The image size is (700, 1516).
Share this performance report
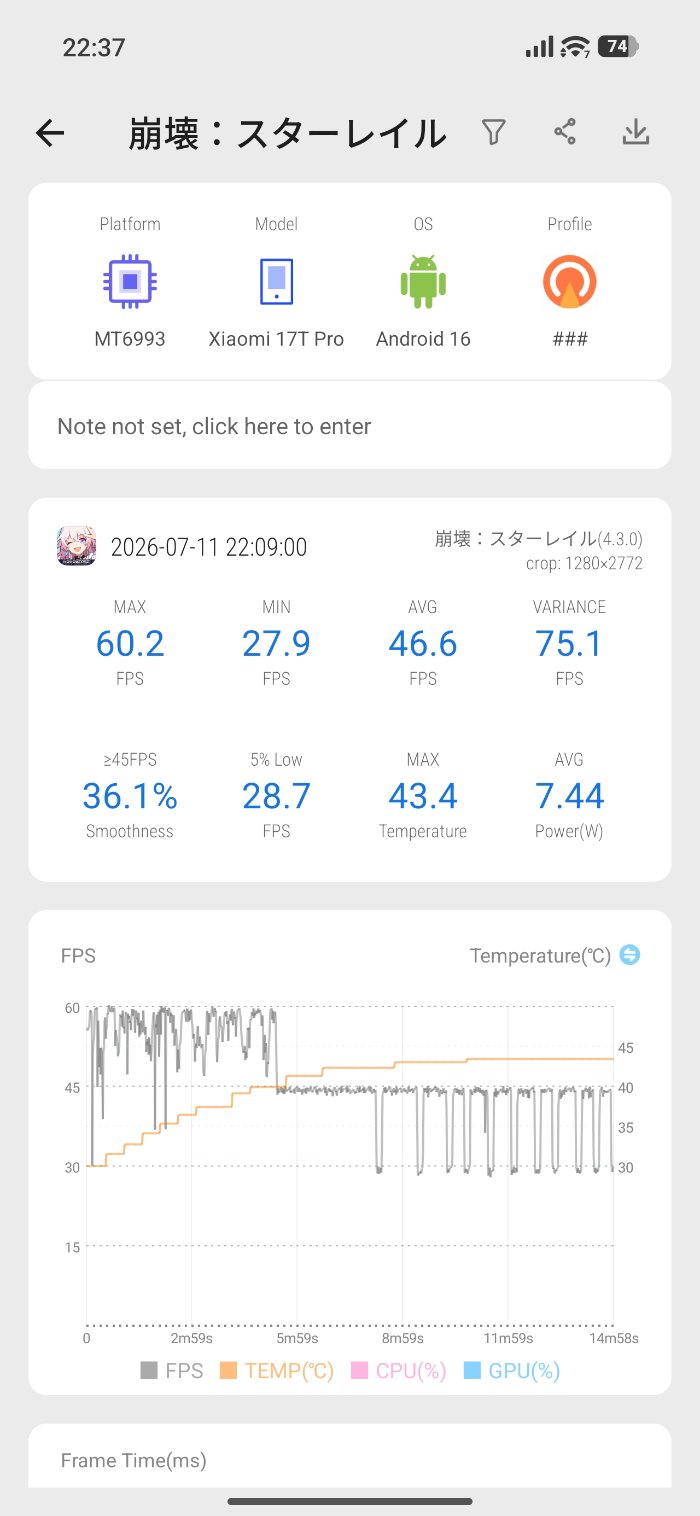pos(565,132)
